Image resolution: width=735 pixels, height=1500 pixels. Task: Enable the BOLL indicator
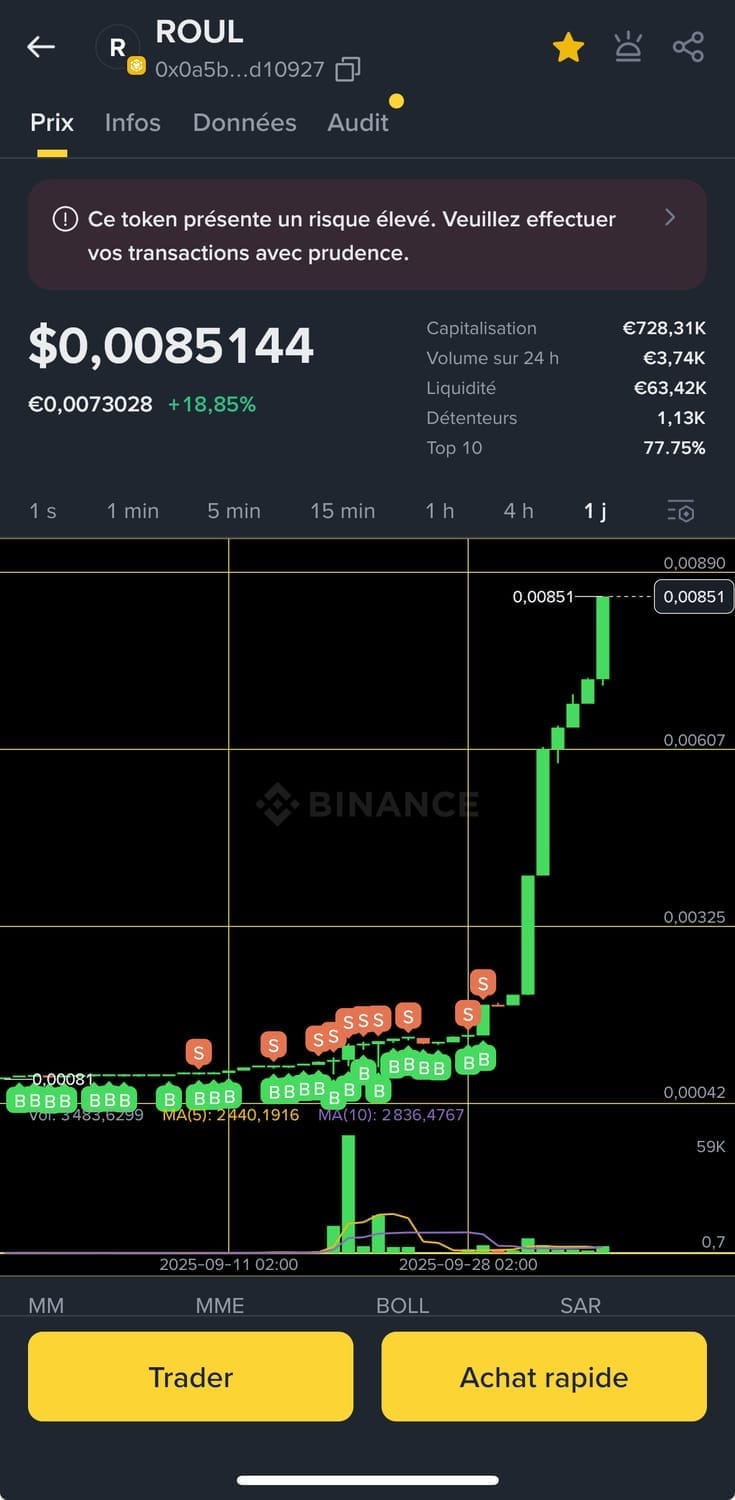(x=402, y=1305)
